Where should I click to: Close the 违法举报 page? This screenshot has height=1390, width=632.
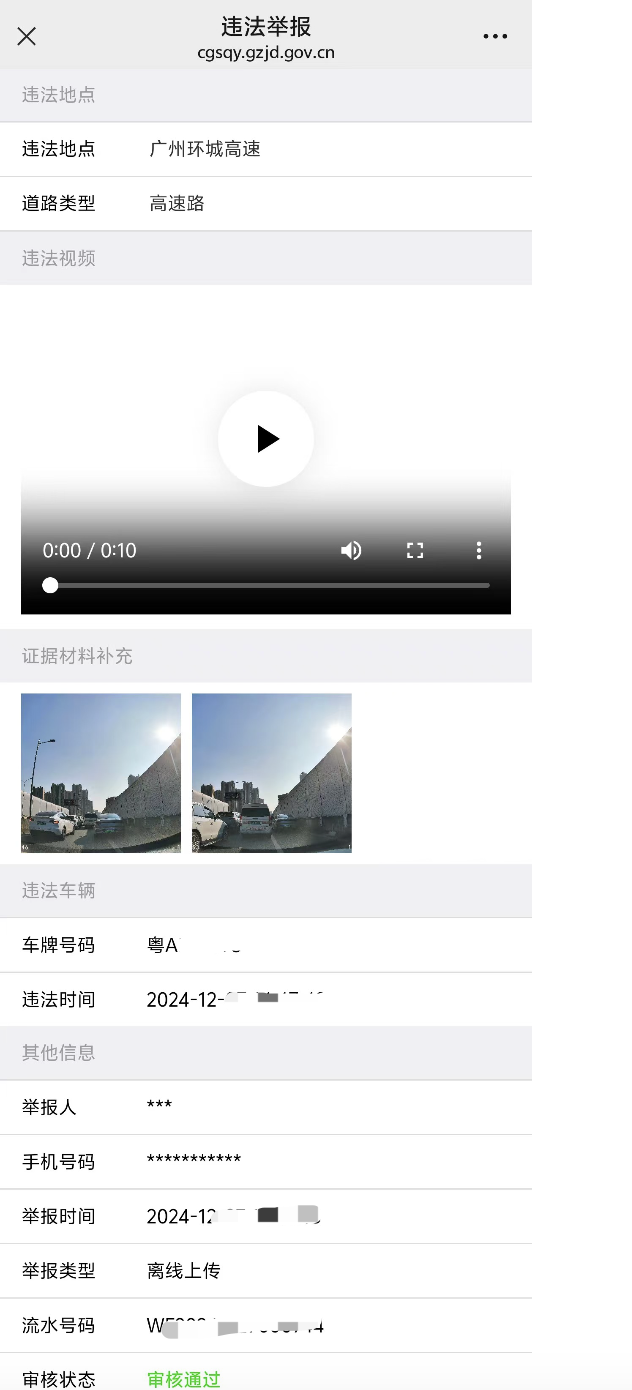[x=27, y=37]
